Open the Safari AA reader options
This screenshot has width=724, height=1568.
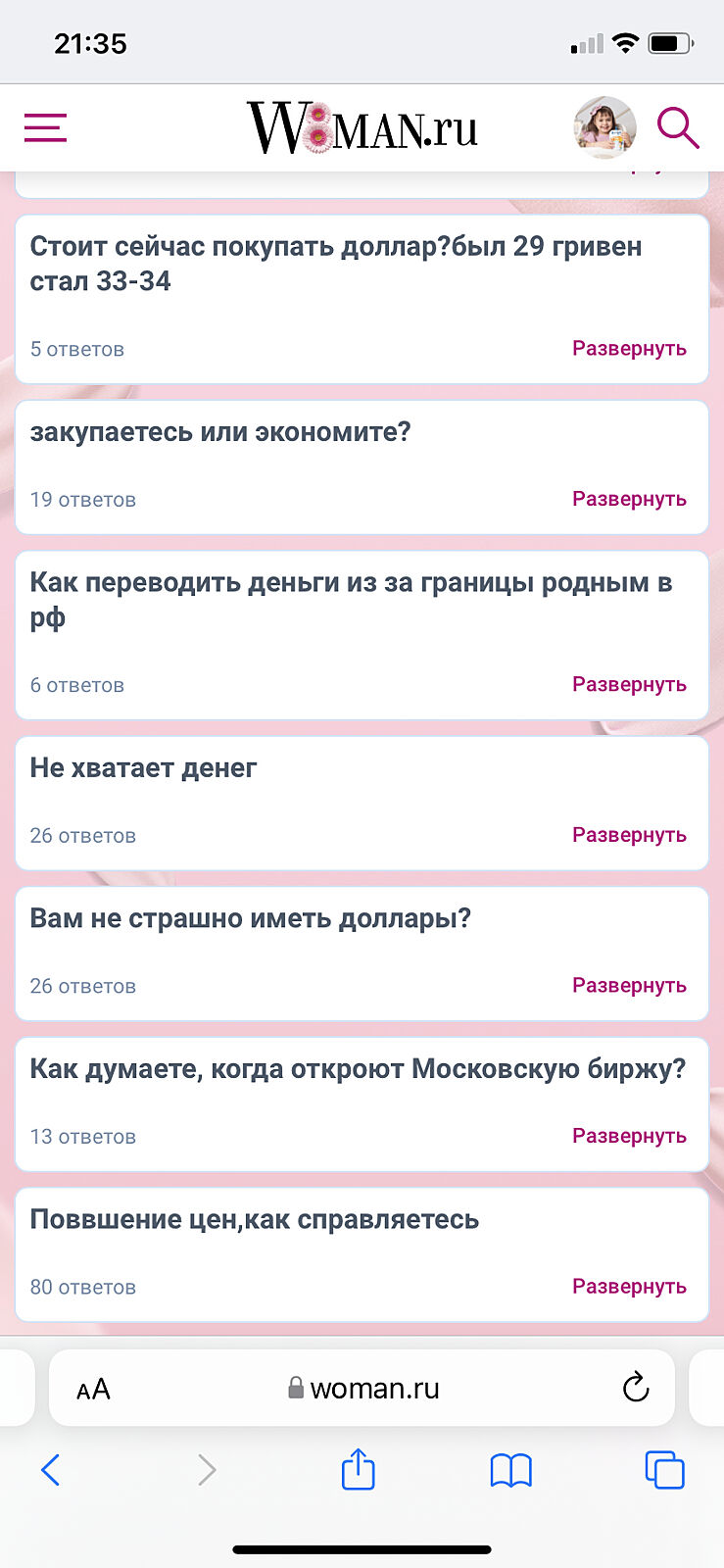[94, 1389]
